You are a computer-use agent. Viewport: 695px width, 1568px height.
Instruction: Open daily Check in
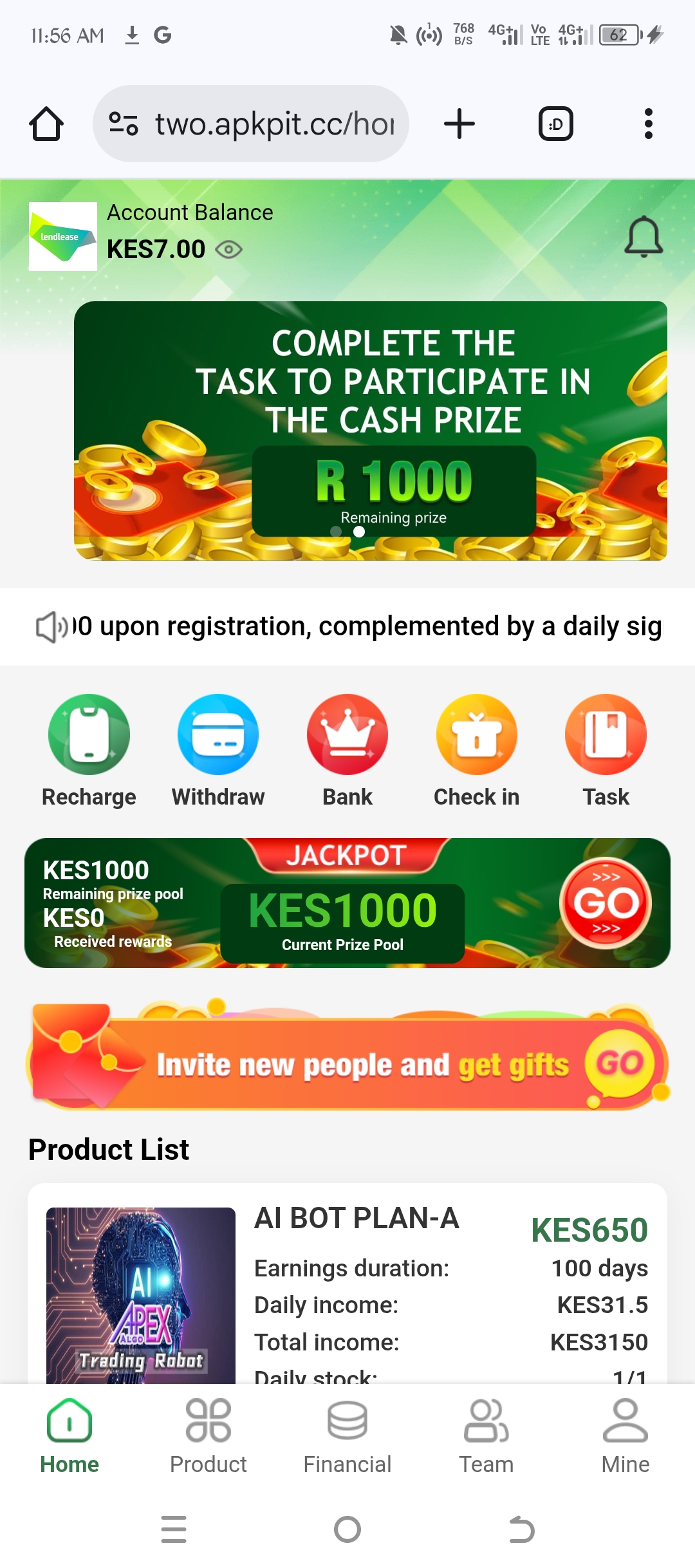pos(476,750)
